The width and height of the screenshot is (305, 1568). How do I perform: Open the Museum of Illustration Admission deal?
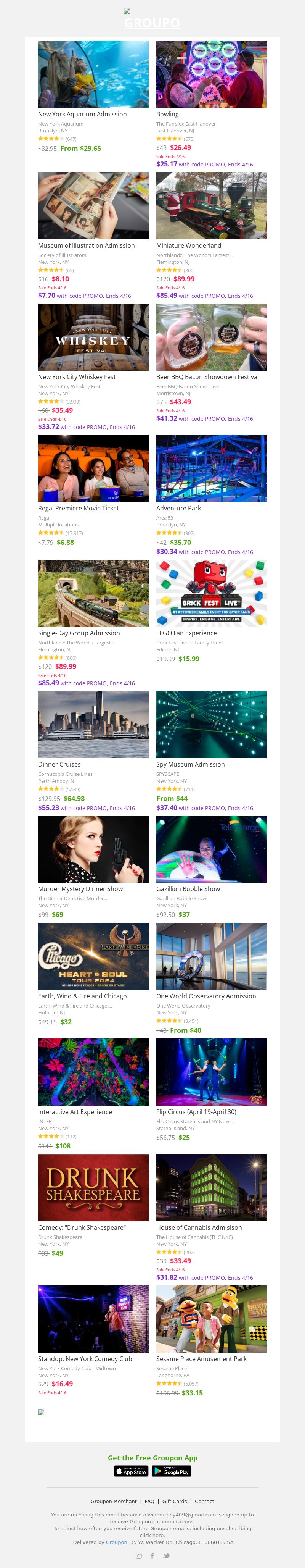click(x=93, y=206)
